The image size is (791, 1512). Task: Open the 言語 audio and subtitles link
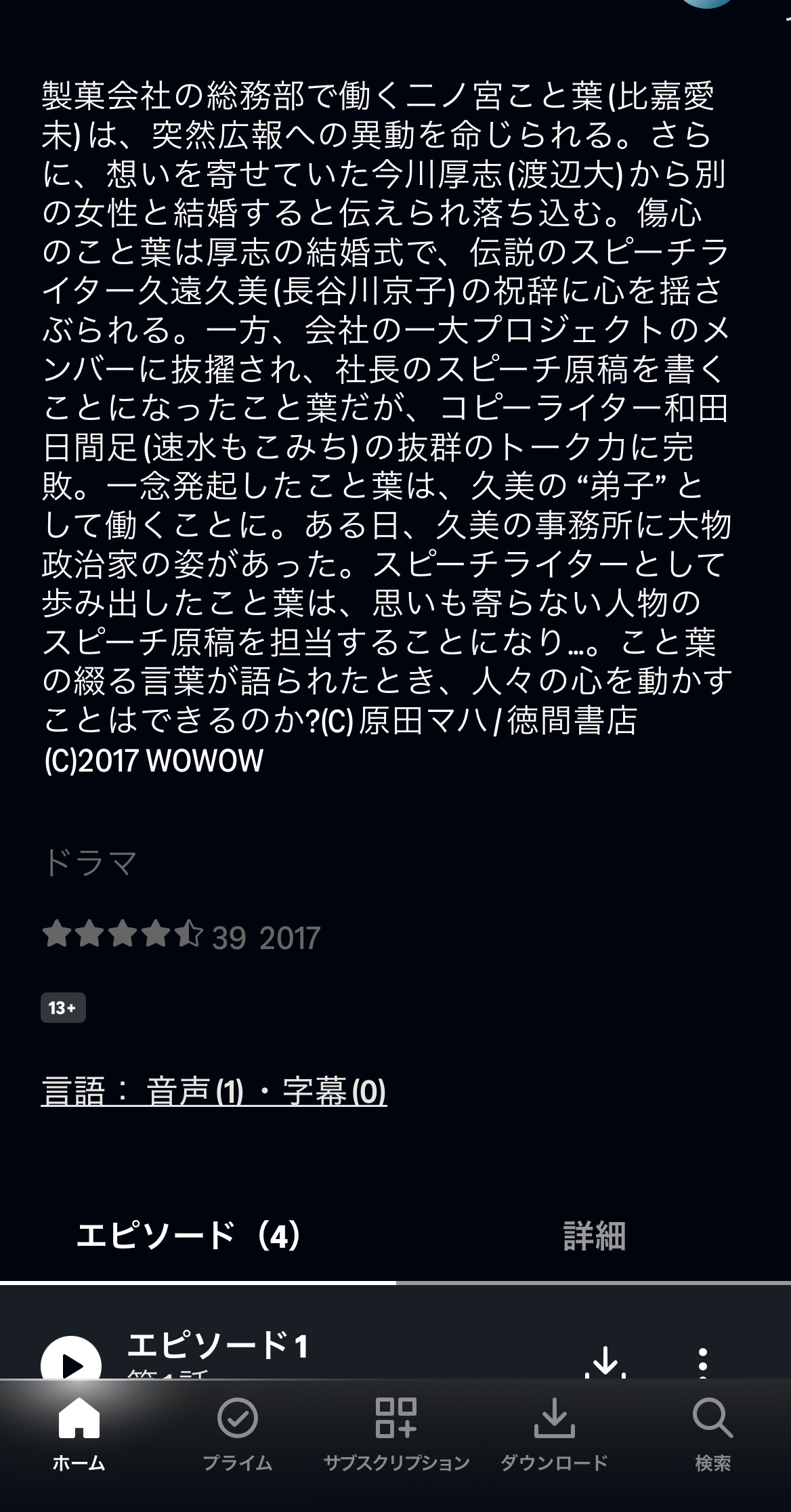pyautogui.click(x=214, y=1091)
